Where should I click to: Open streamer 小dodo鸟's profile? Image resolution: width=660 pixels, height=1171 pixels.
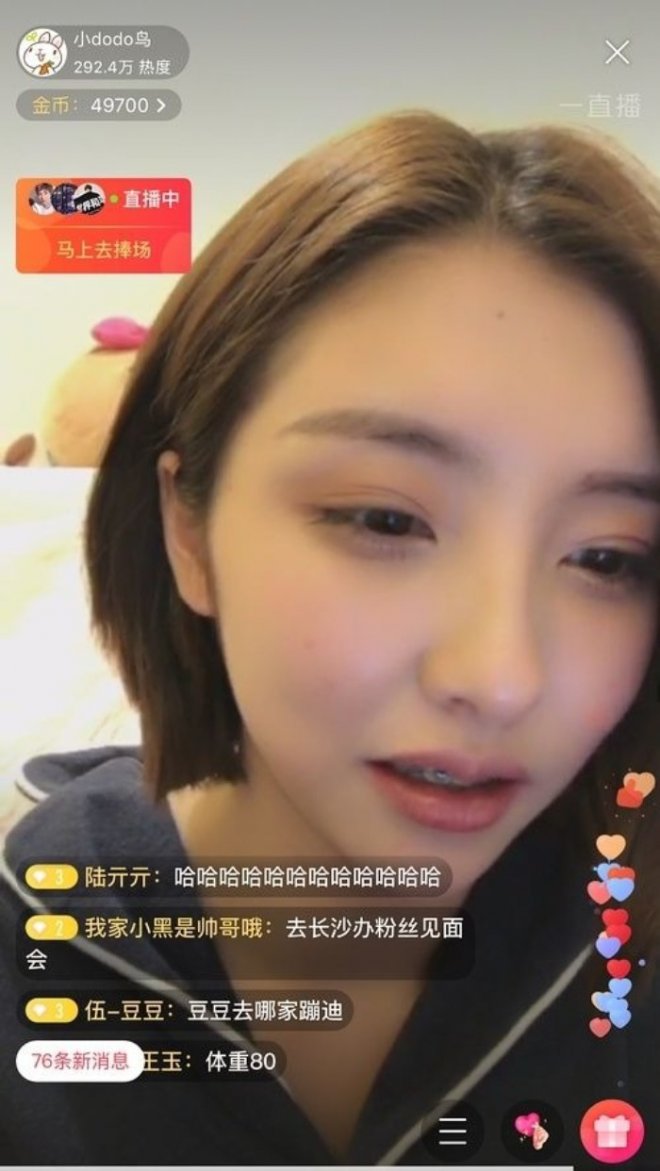click(x=43, y=53)
